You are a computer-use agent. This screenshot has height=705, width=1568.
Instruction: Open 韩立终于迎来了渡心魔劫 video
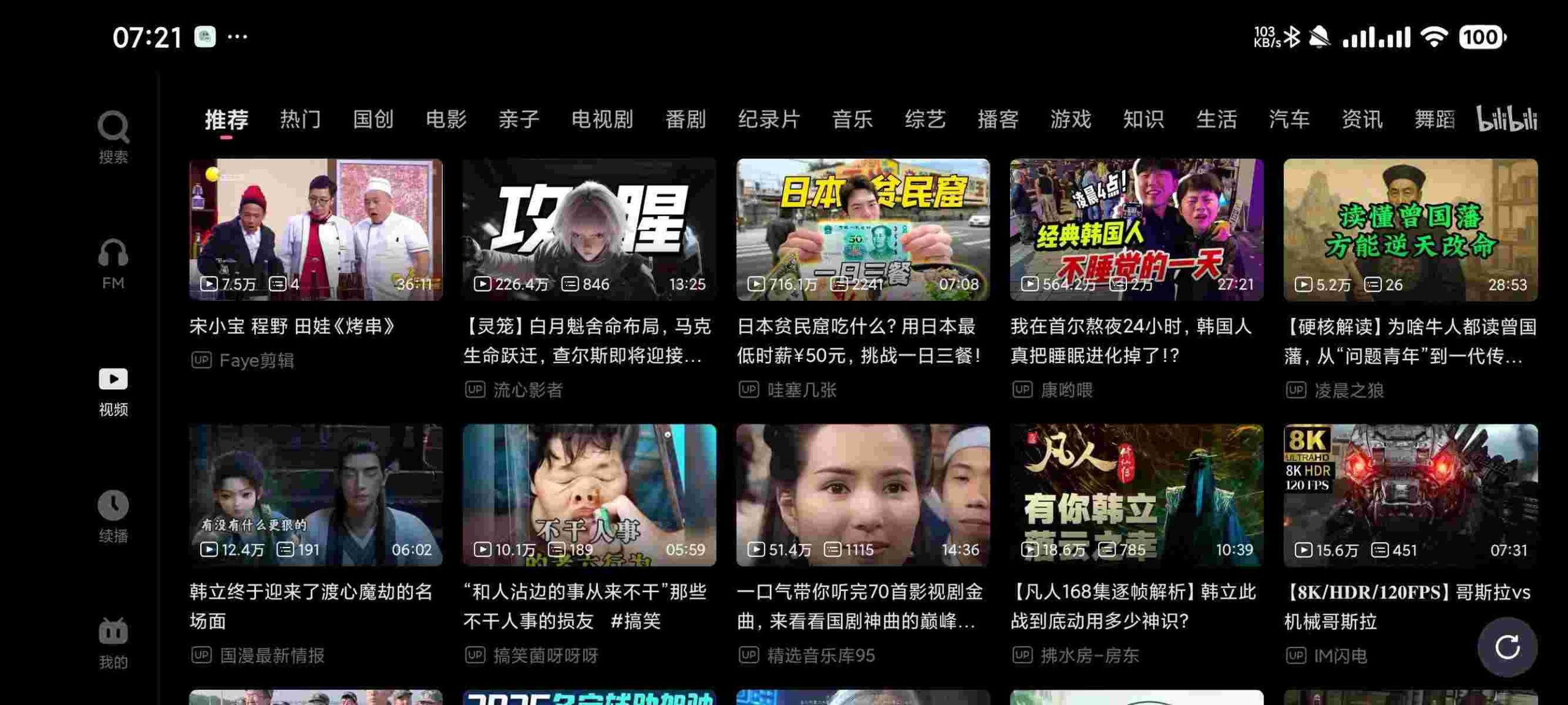pos(315,495)
